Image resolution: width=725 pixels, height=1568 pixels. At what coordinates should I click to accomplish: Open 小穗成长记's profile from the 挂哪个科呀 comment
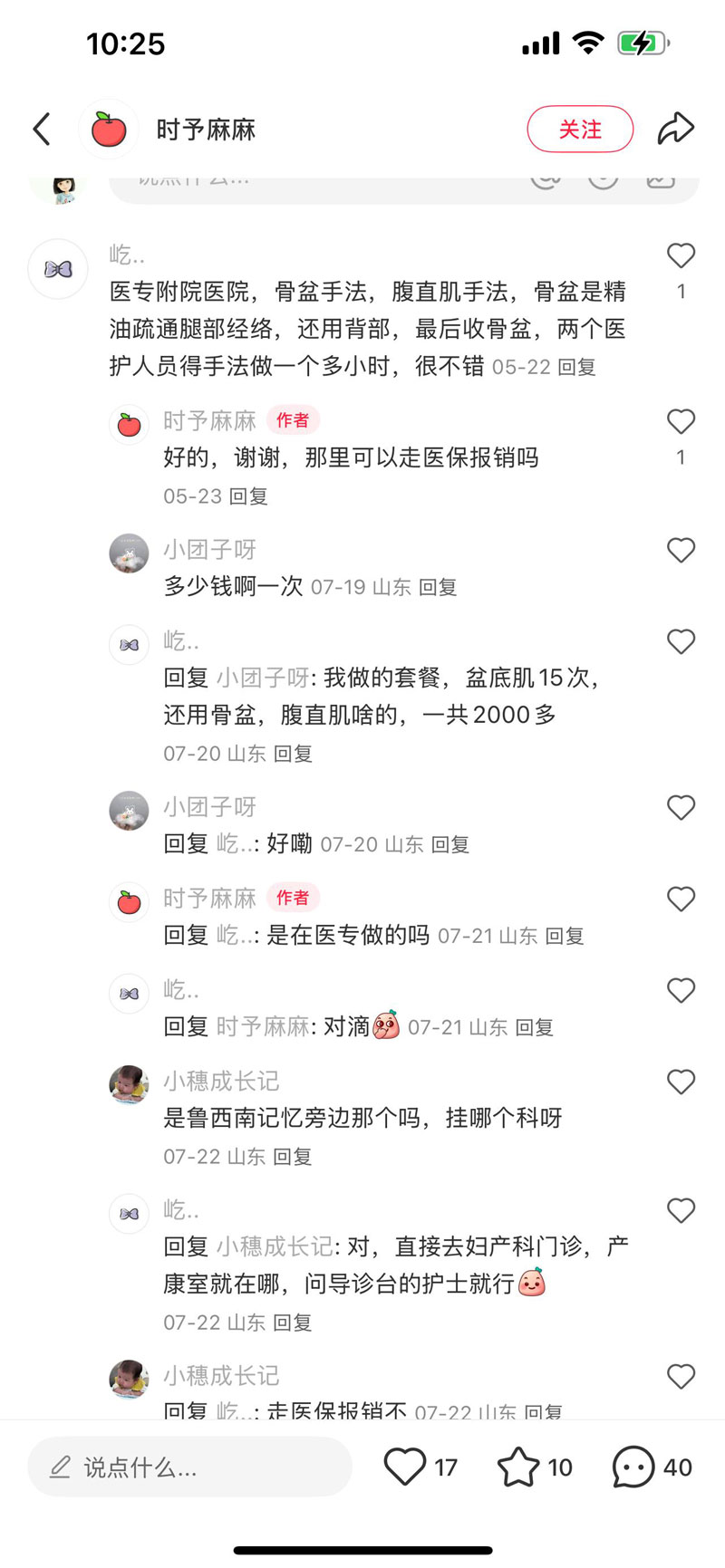pos(129,1084)
